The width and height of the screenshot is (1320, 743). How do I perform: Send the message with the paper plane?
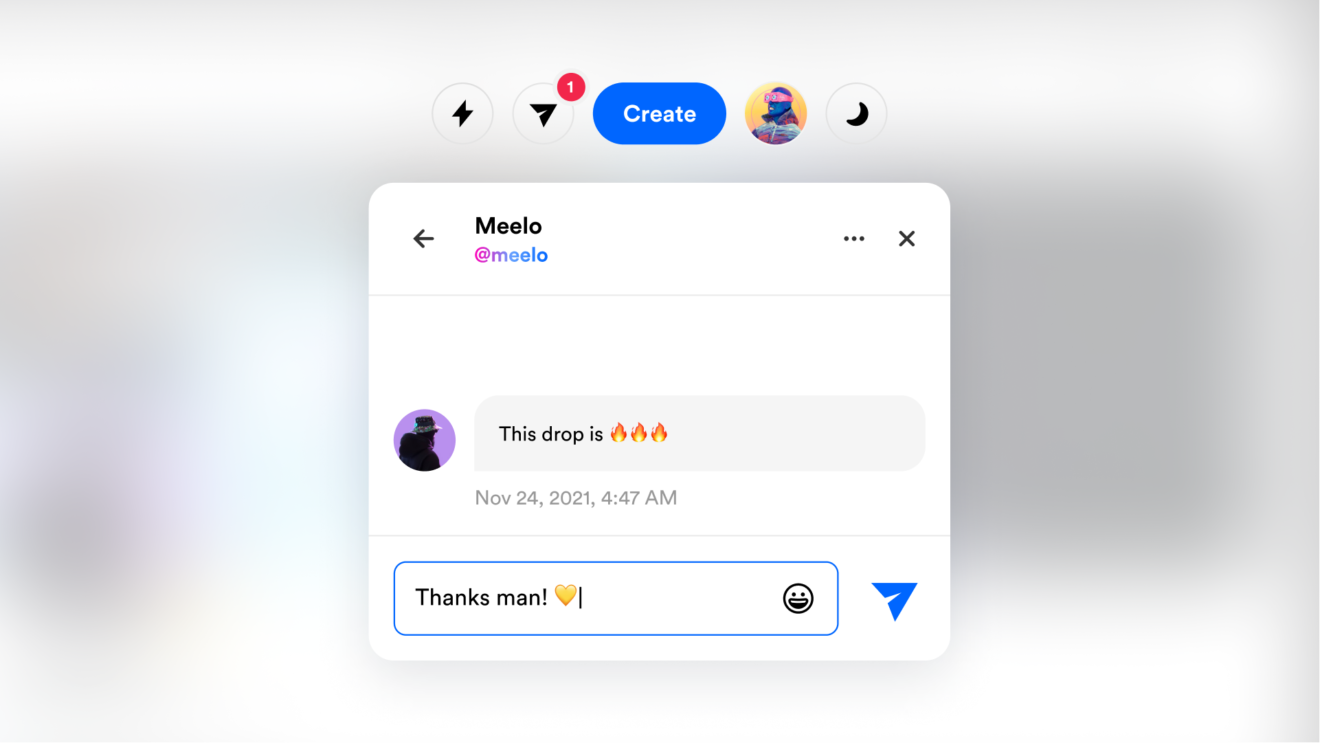coord(894,600)
